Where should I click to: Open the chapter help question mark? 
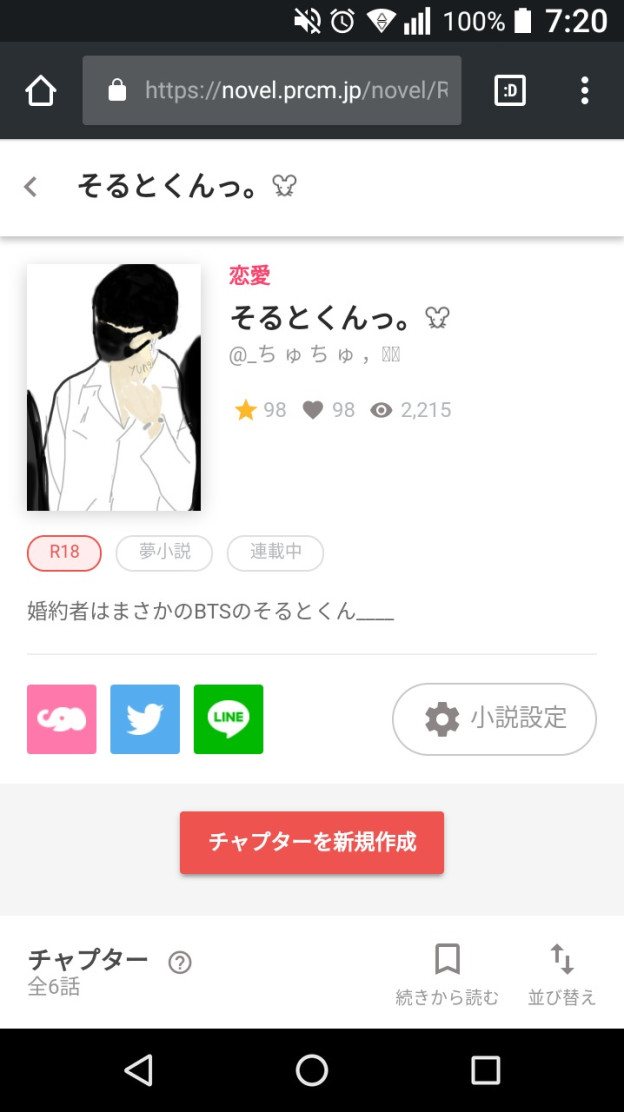coord(180,962)
